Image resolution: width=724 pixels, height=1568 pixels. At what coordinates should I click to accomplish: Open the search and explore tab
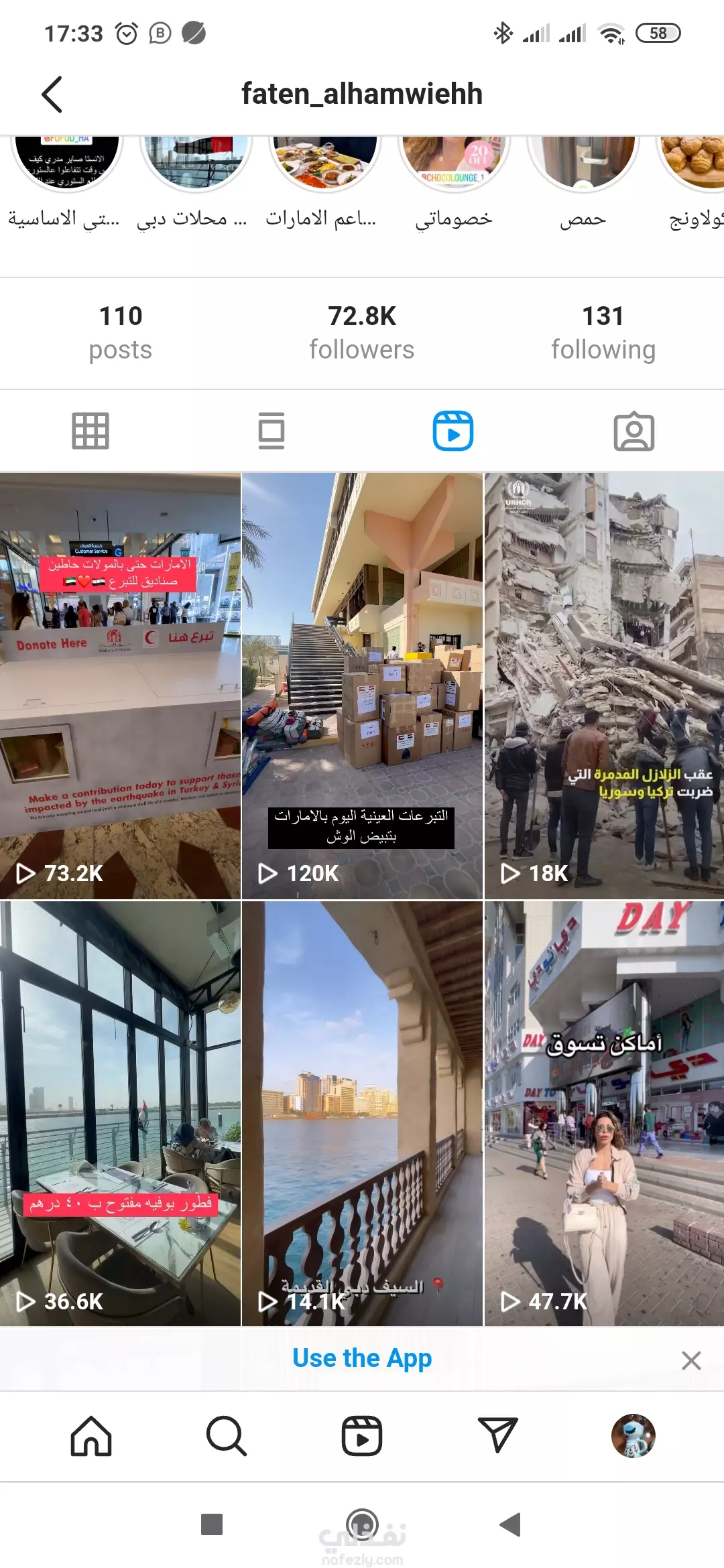[227, 1436]
